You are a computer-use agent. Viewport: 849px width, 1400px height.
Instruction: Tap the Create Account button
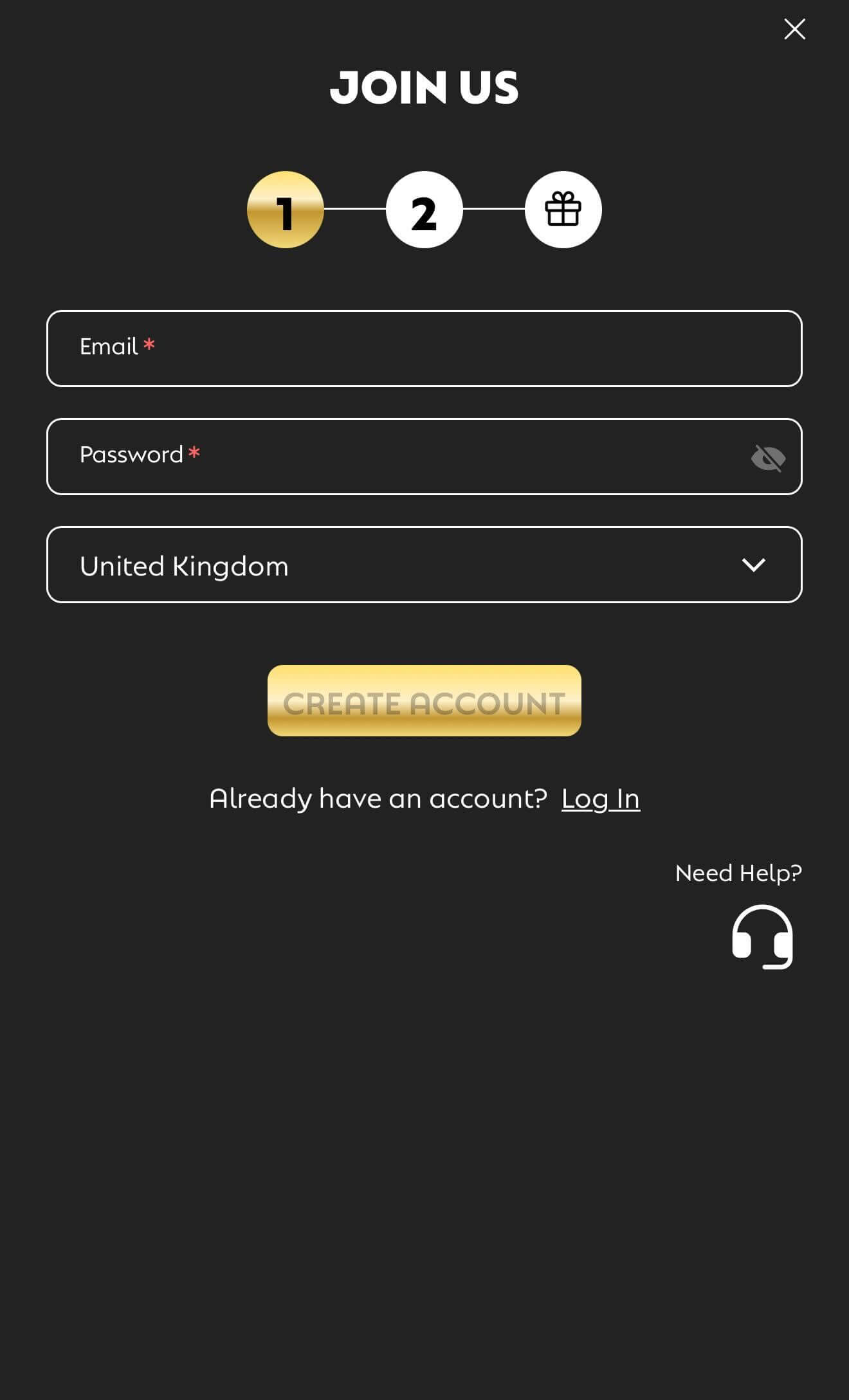click(424, 700)
